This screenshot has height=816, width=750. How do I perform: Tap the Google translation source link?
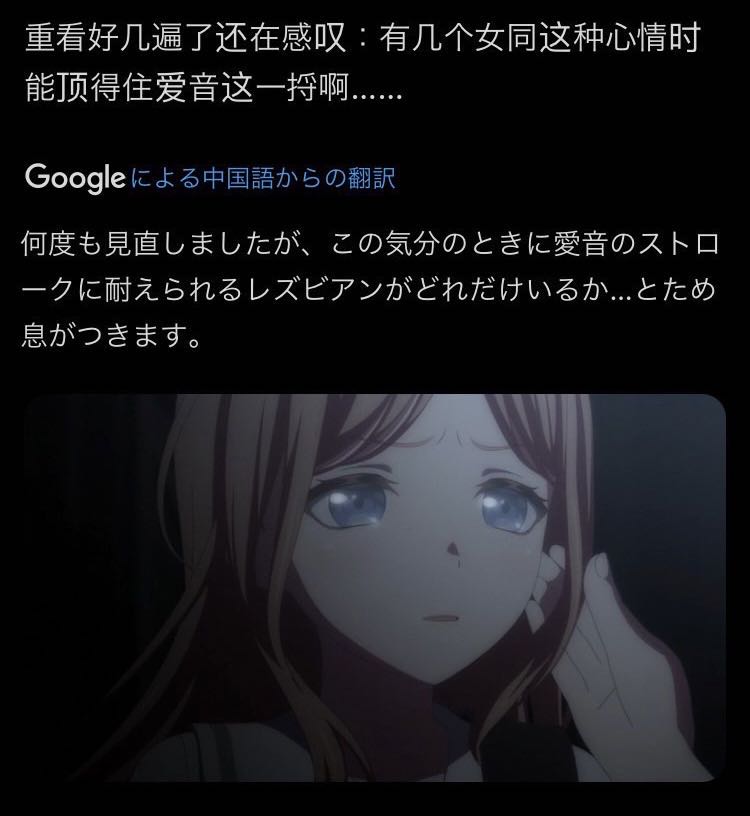pyautogui.click(x=263, y=177)
